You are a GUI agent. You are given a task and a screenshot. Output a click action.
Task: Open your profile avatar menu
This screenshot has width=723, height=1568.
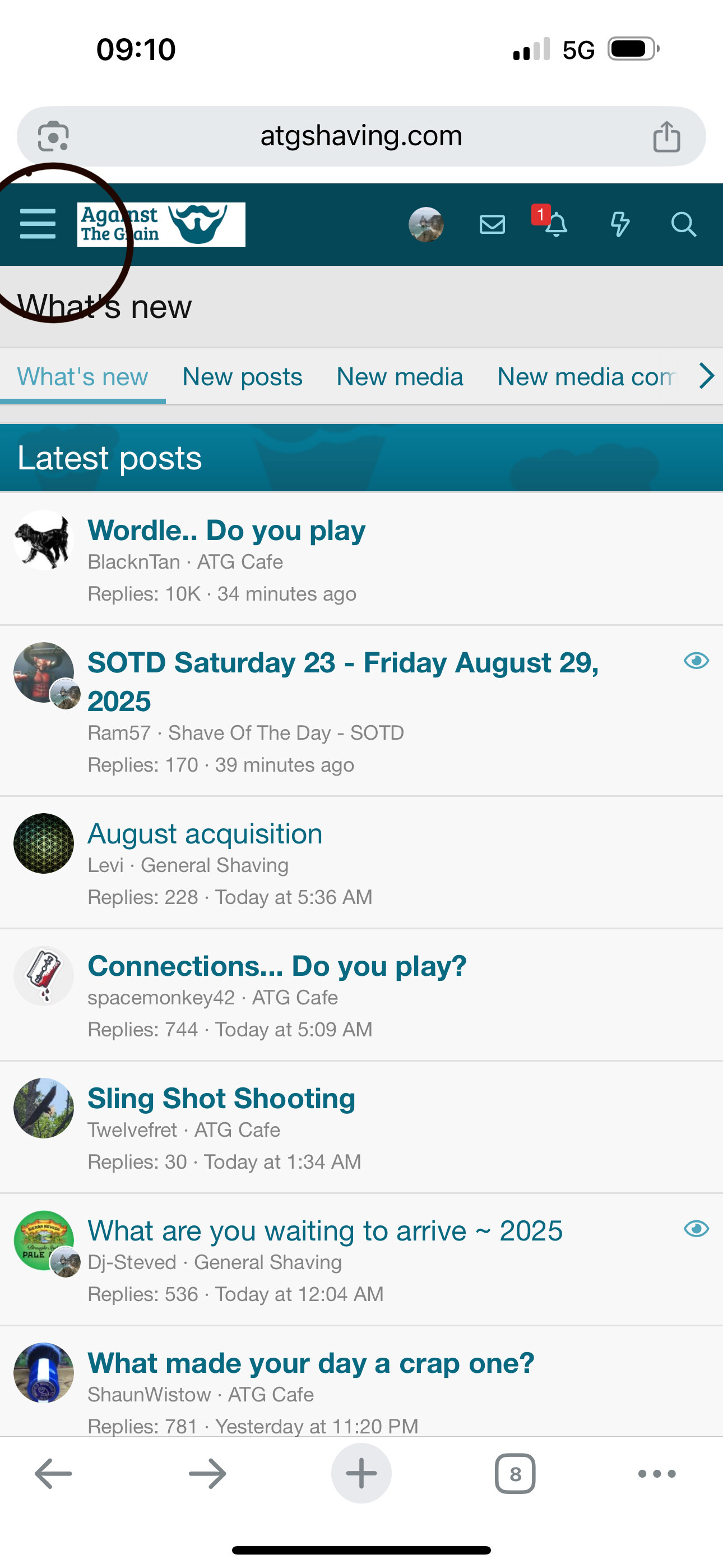(x=426, y=225)
